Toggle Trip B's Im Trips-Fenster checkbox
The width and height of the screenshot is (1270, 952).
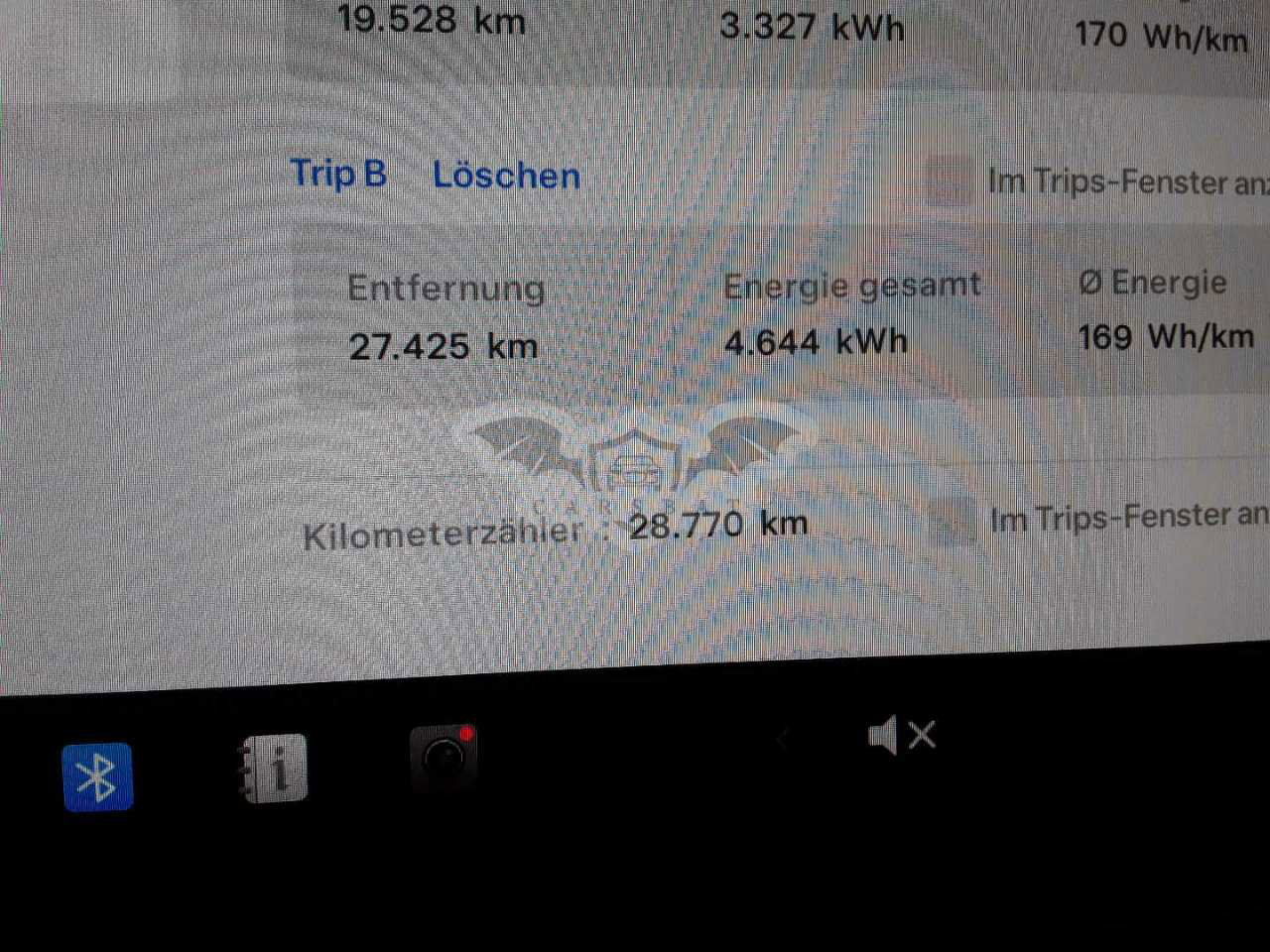(x=950, y=182)
